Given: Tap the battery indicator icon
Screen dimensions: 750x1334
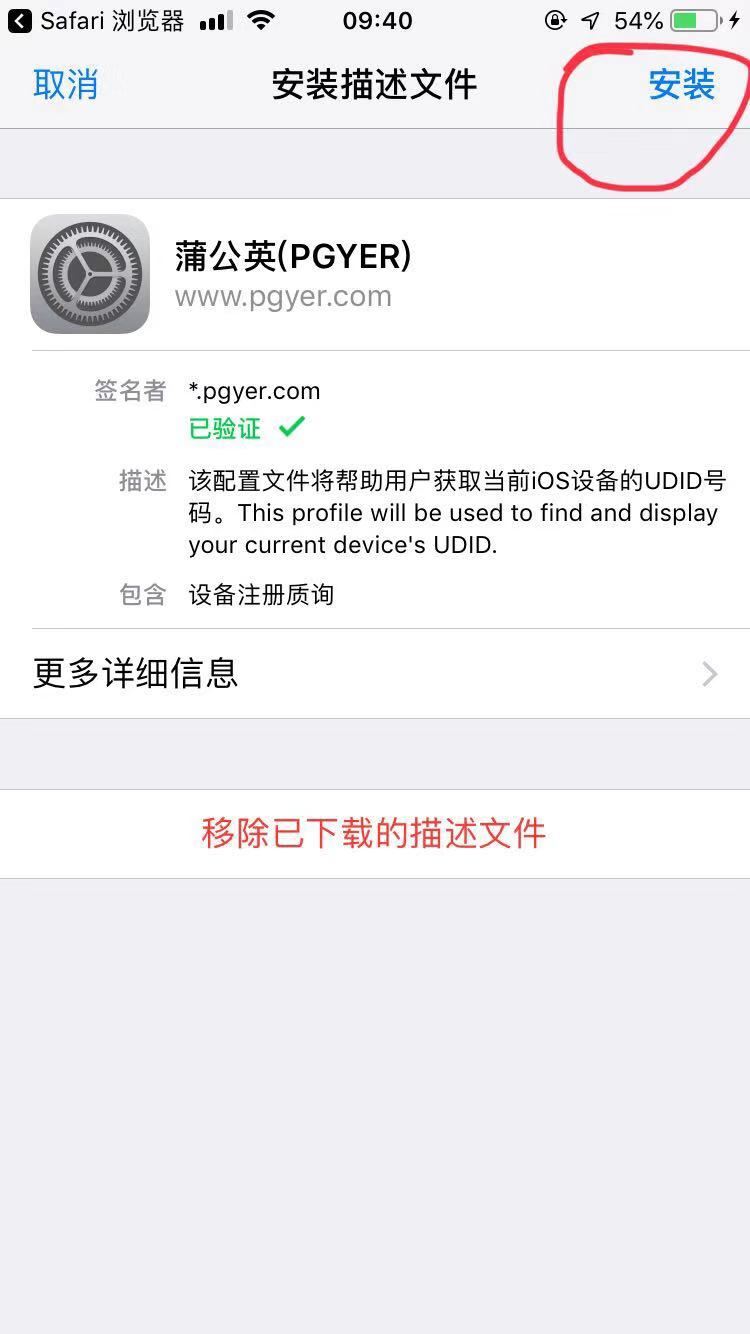Looking at the screenshot, I should click(x=693, y=18).
